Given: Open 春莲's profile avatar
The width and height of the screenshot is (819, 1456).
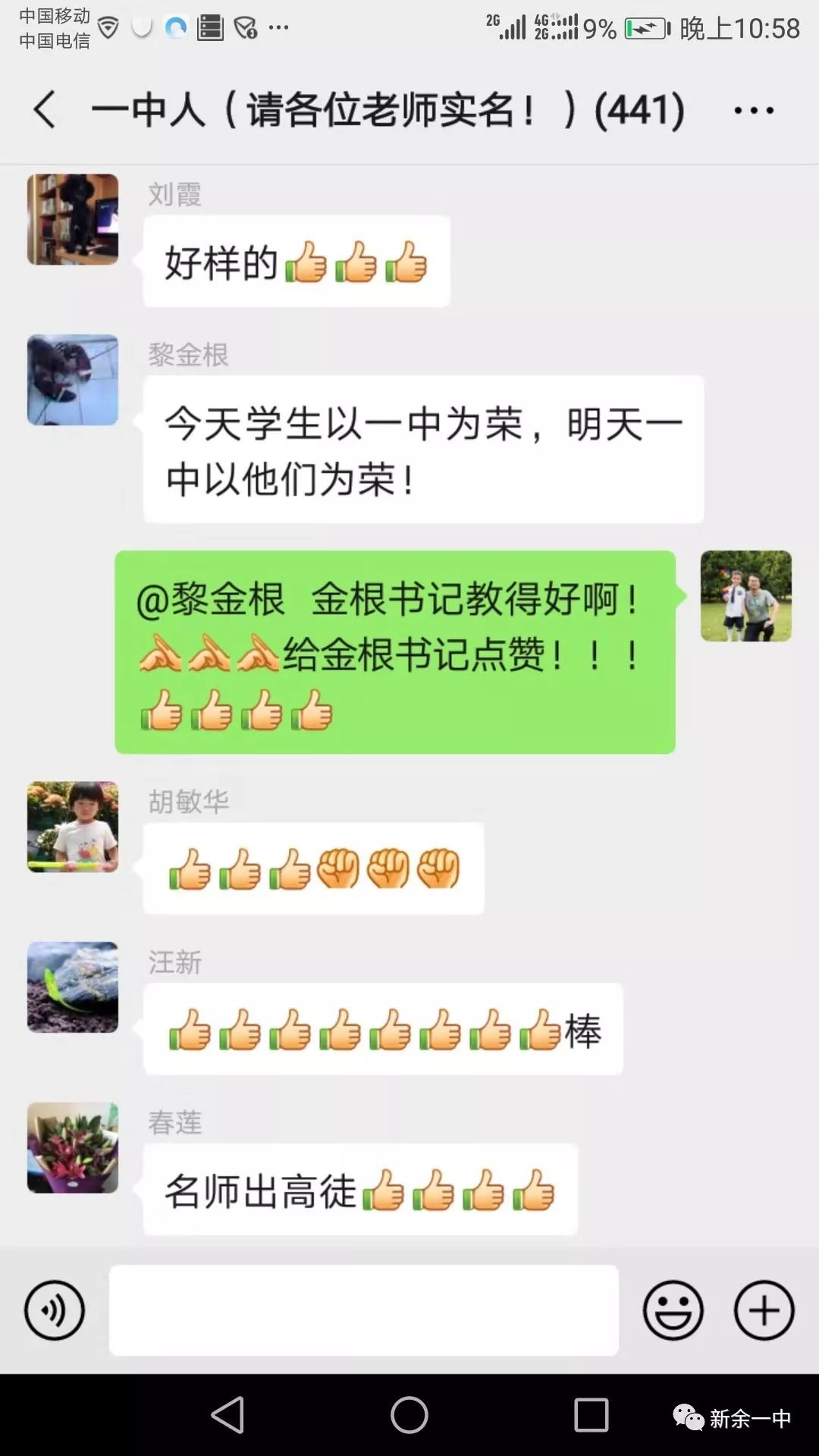Looking at the screenshot, I should pyautogui.click(x=73, y=1147).
